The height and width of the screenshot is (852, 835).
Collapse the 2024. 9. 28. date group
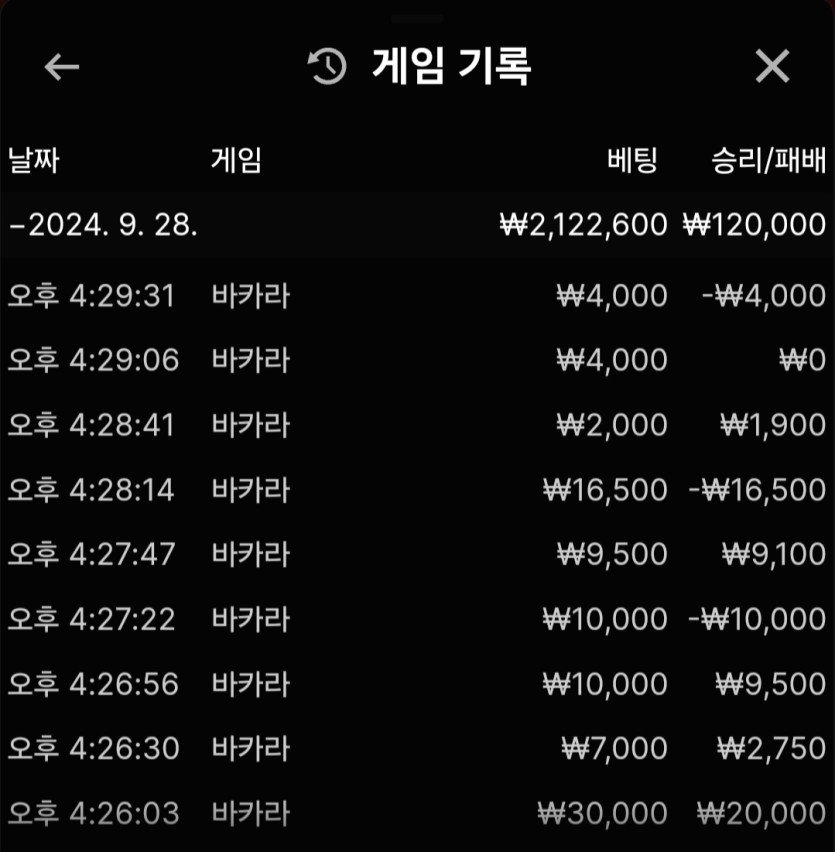click(x=104, y=224)
